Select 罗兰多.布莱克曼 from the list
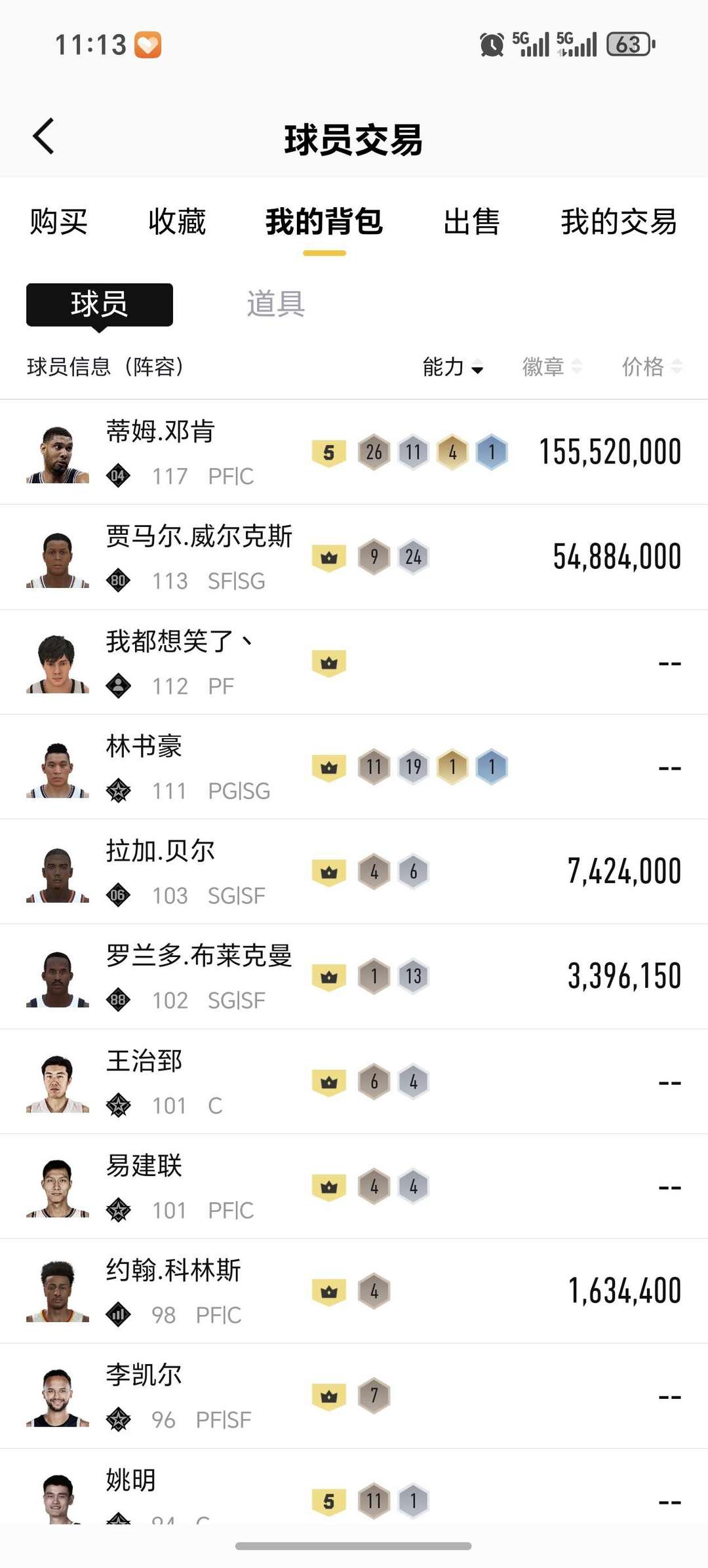This screenshot has height=1568, width=708. (x=199, y=956)
